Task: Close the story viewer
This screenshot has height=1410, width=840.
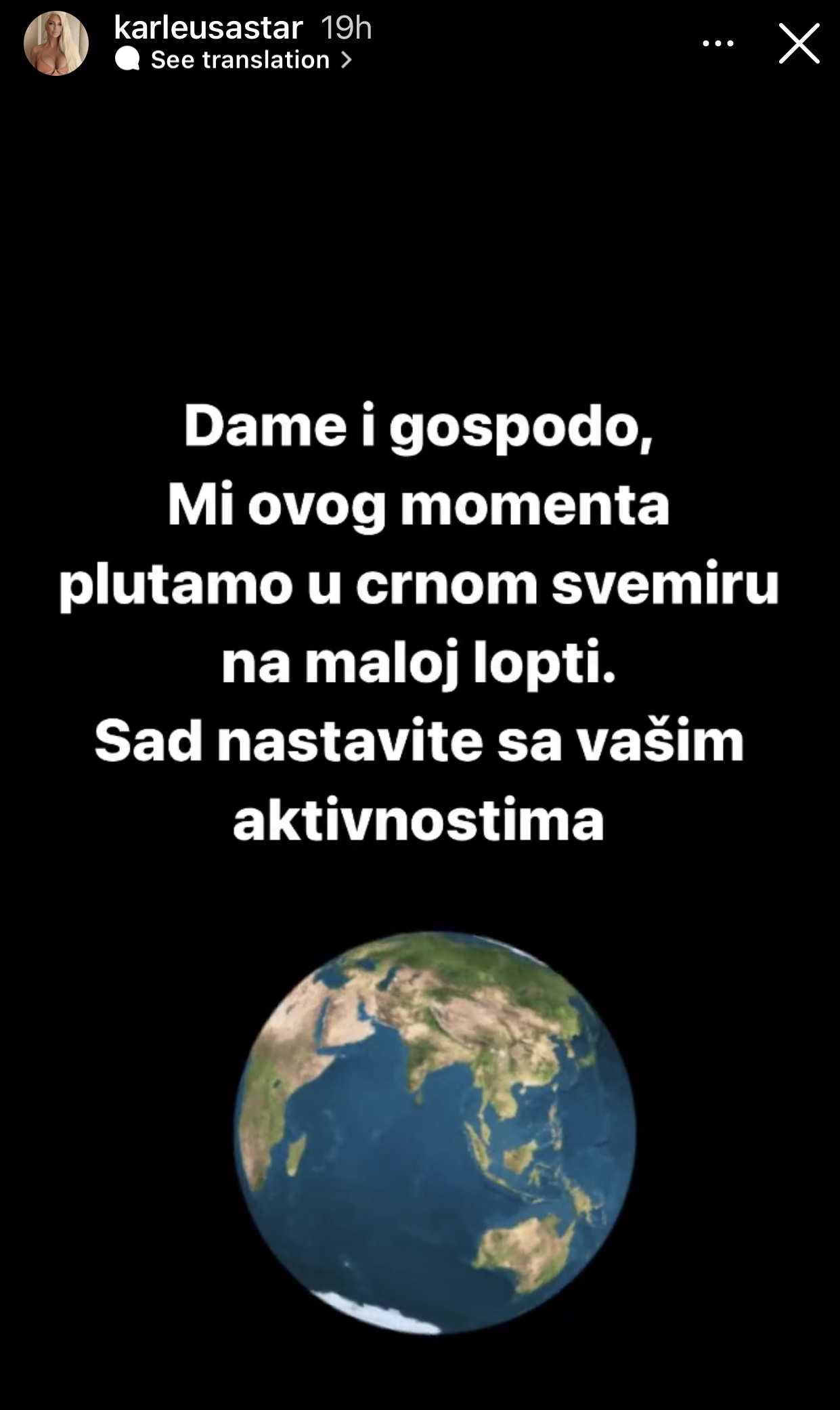Action: pyautogui.click(x=799, y=44)
